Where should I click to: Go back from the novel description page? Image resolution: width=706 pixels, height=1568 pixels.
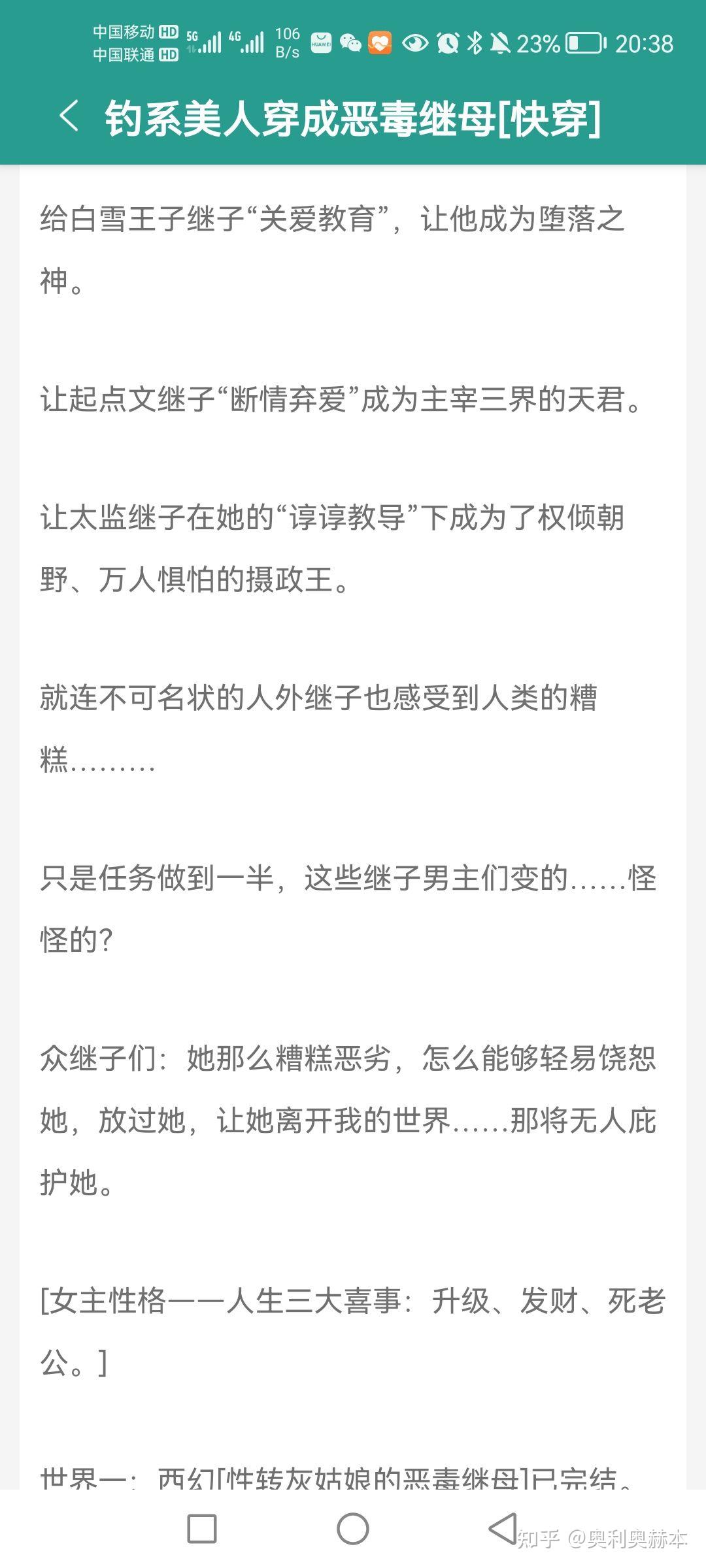click(69, 117)
